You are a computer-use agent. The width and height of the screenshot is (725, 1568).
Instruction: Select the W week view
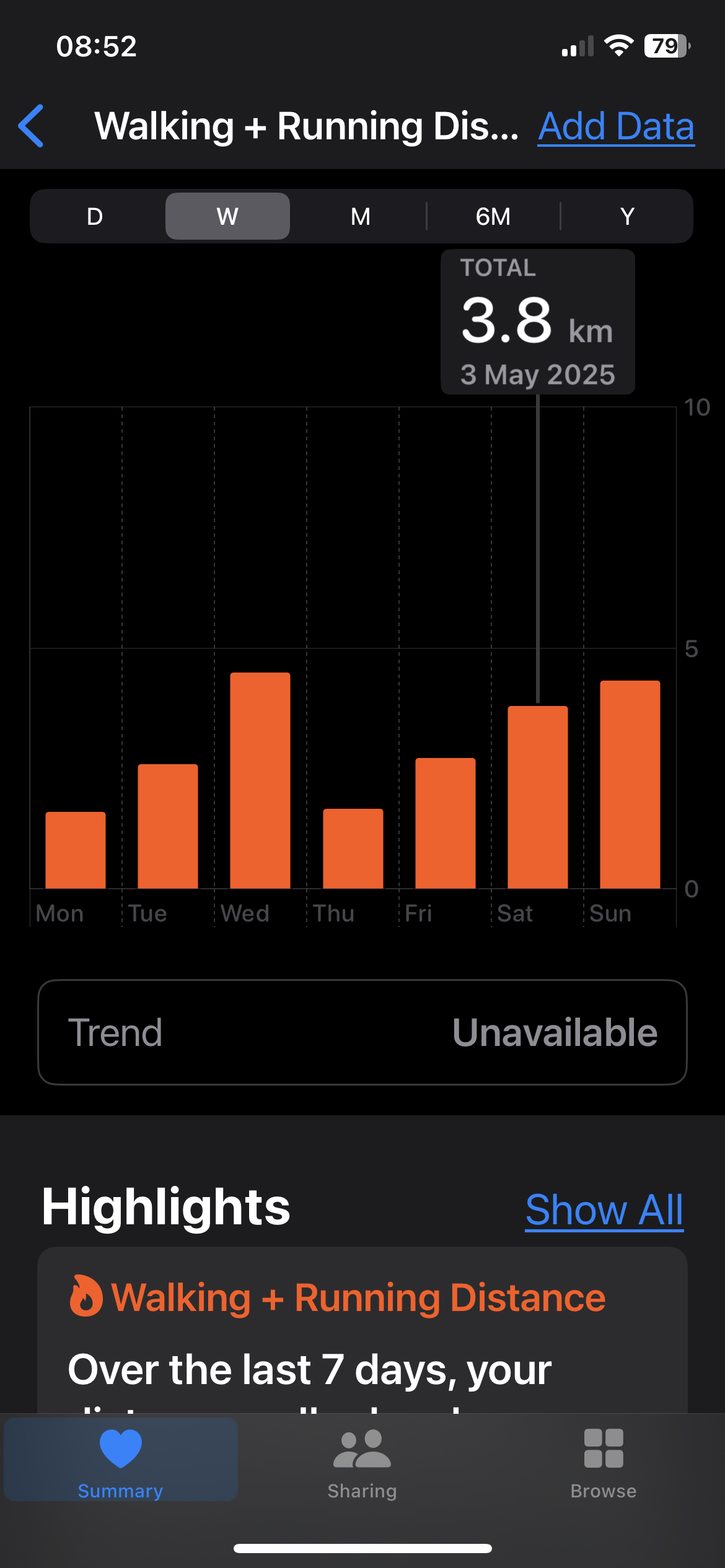(227, 217)
